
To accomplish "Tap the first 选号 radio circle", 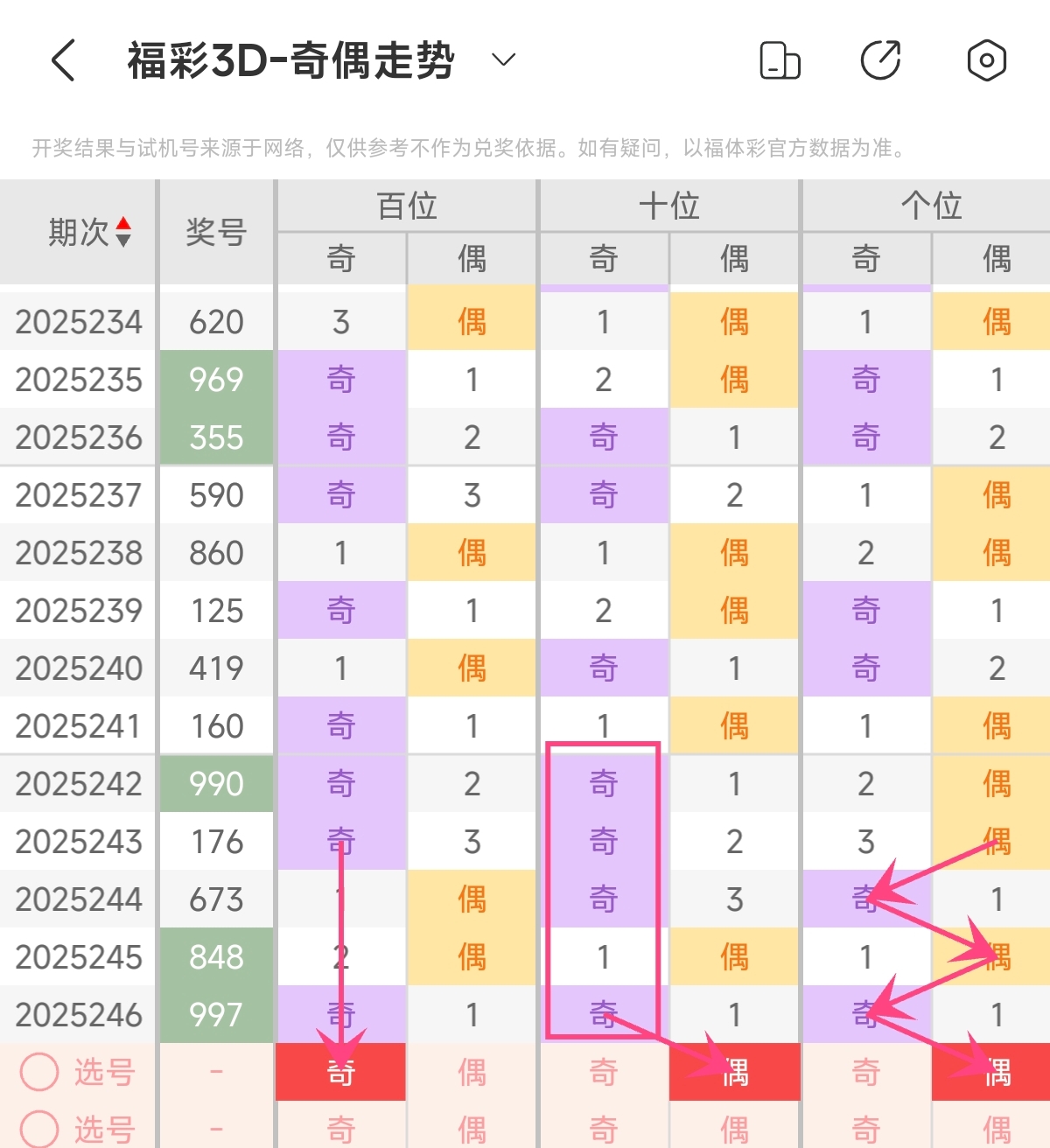I will [39, 1072].
